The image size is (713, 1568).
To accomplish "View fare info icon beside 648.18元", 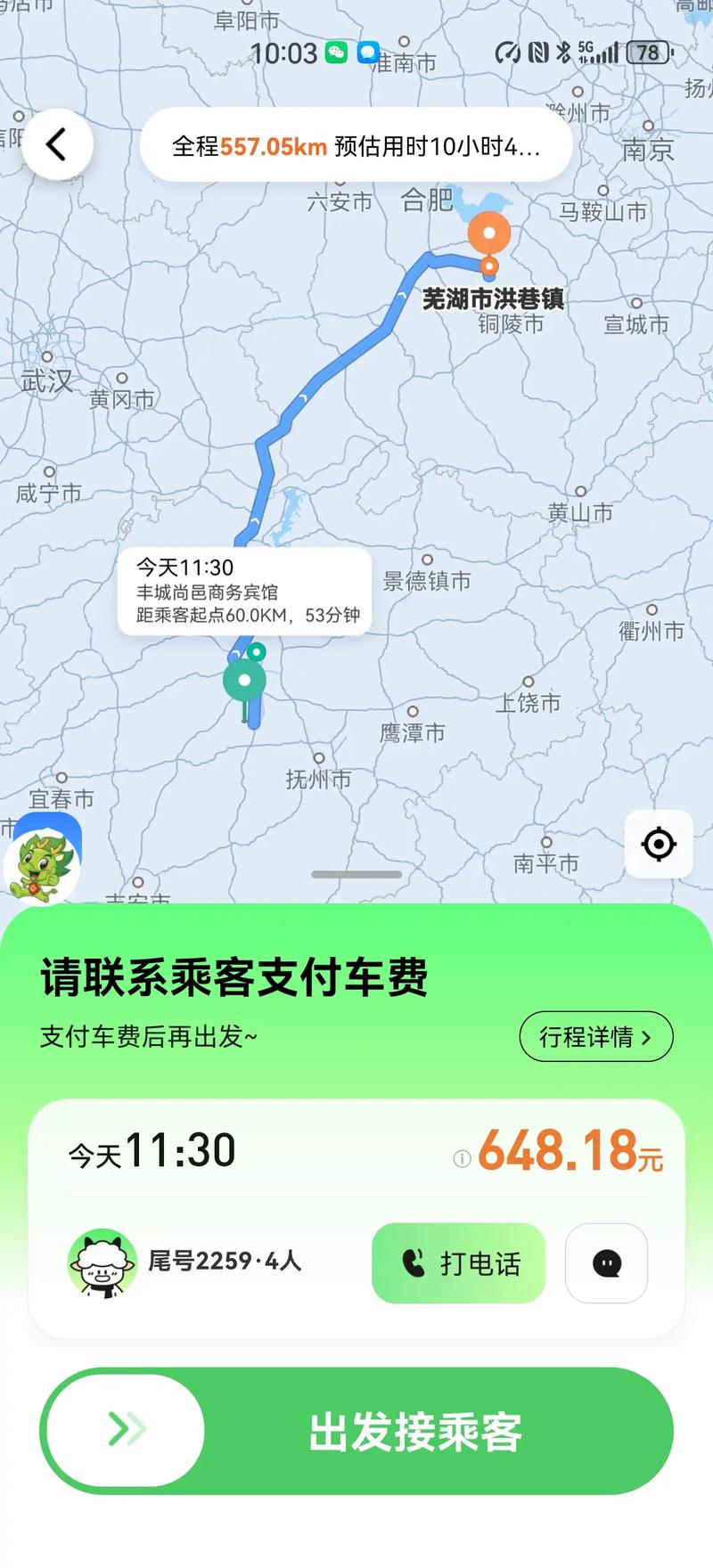I will click(462, 1158).
